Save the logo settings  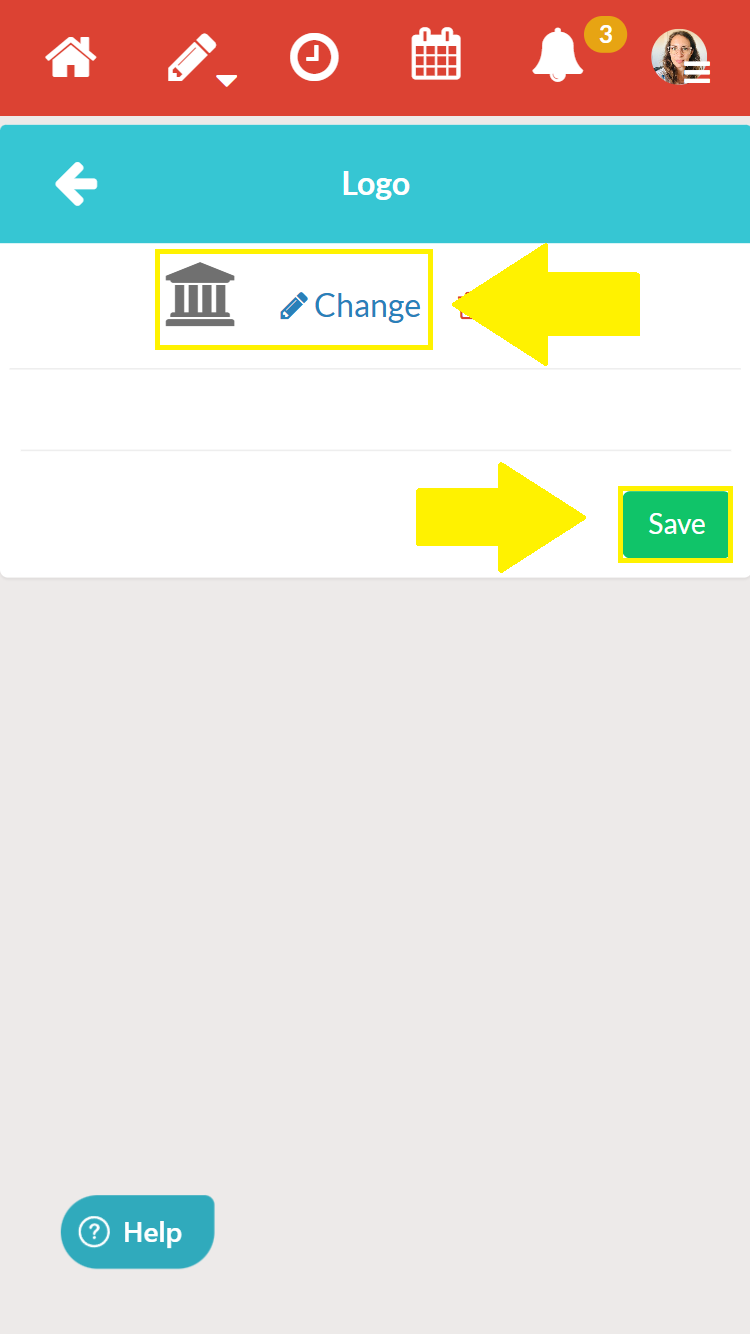tap(676, 524)
